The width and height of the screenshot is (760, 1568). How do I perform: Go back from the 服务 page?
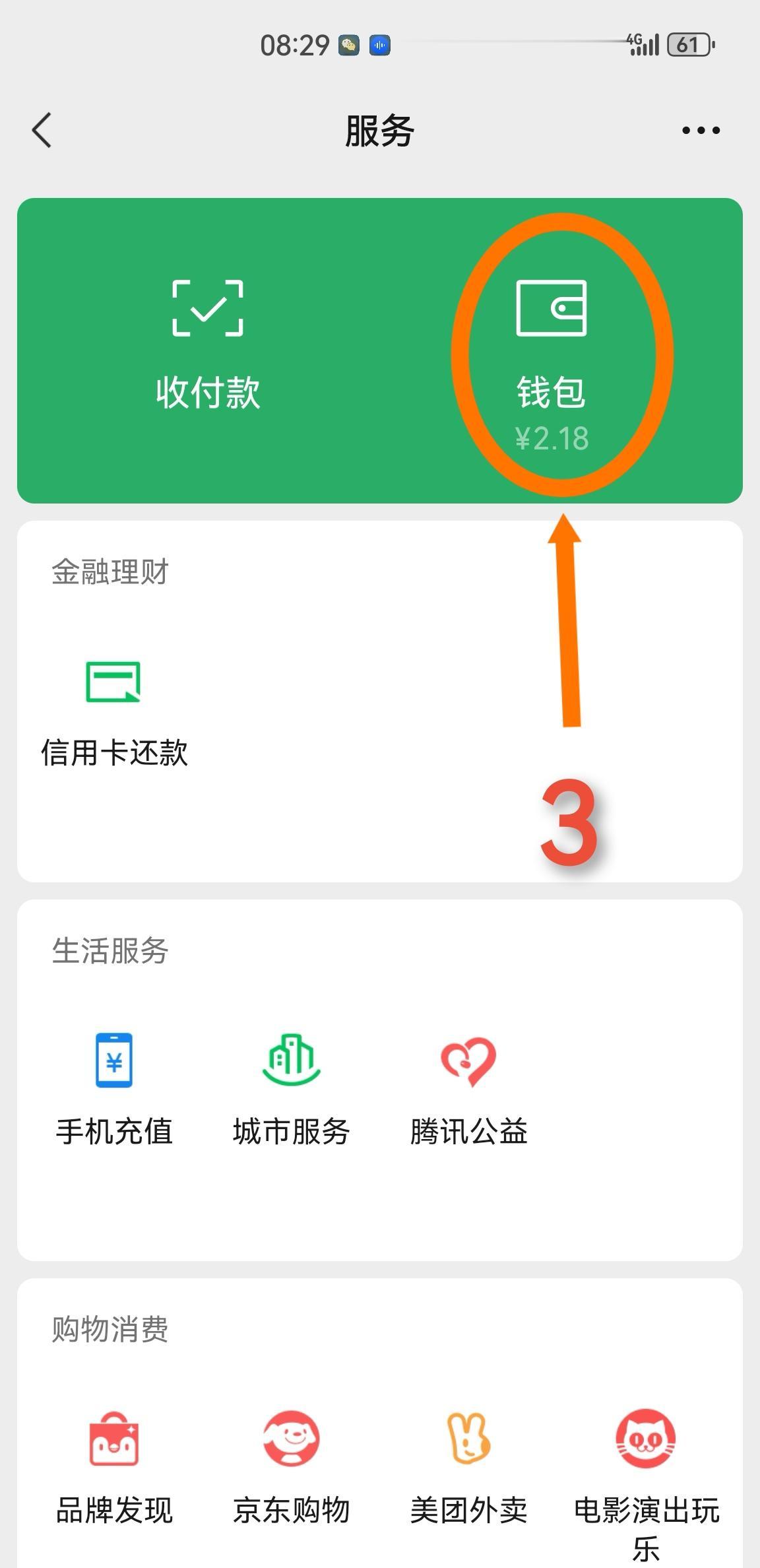tap(42, 130)
